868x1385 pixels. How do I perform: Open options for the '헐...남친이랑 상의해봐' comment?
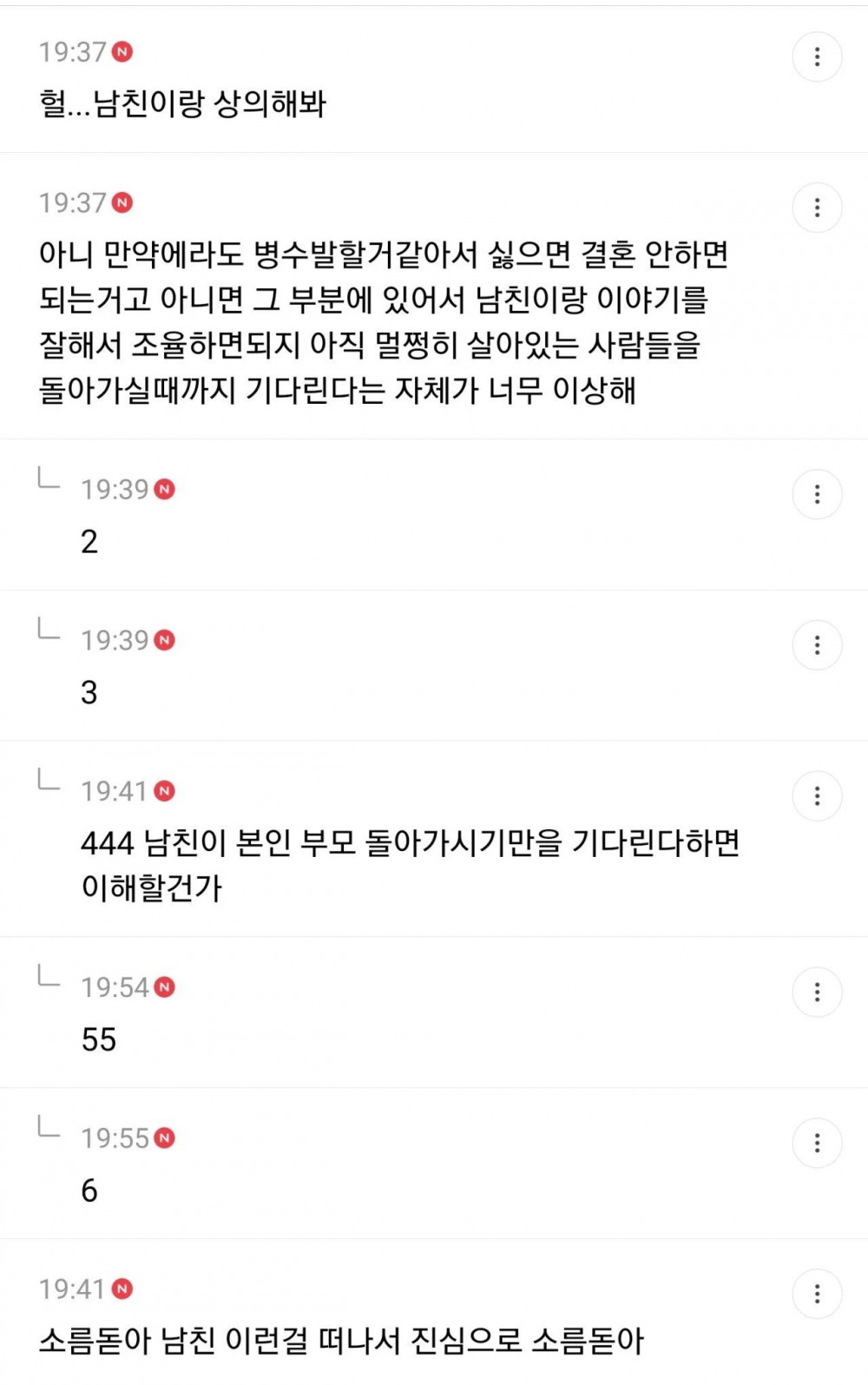point(817,57)
